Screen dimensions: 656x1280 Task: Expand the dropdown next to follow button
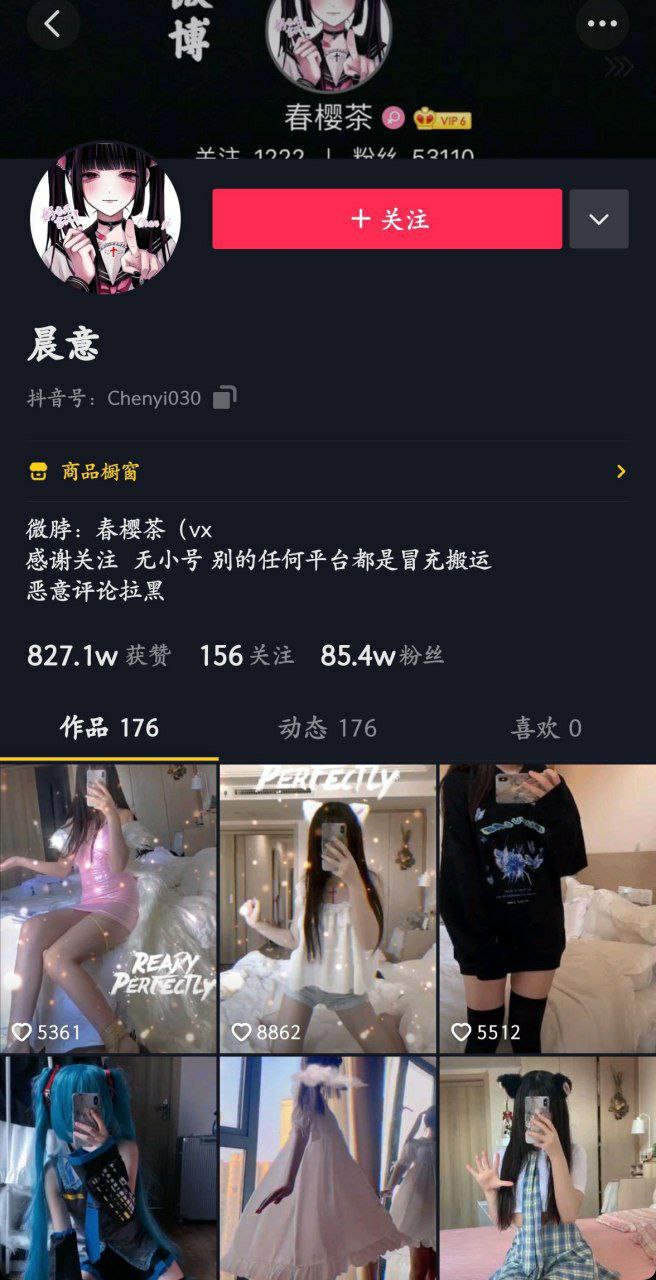pyautogui.click(x=599, y=219)
